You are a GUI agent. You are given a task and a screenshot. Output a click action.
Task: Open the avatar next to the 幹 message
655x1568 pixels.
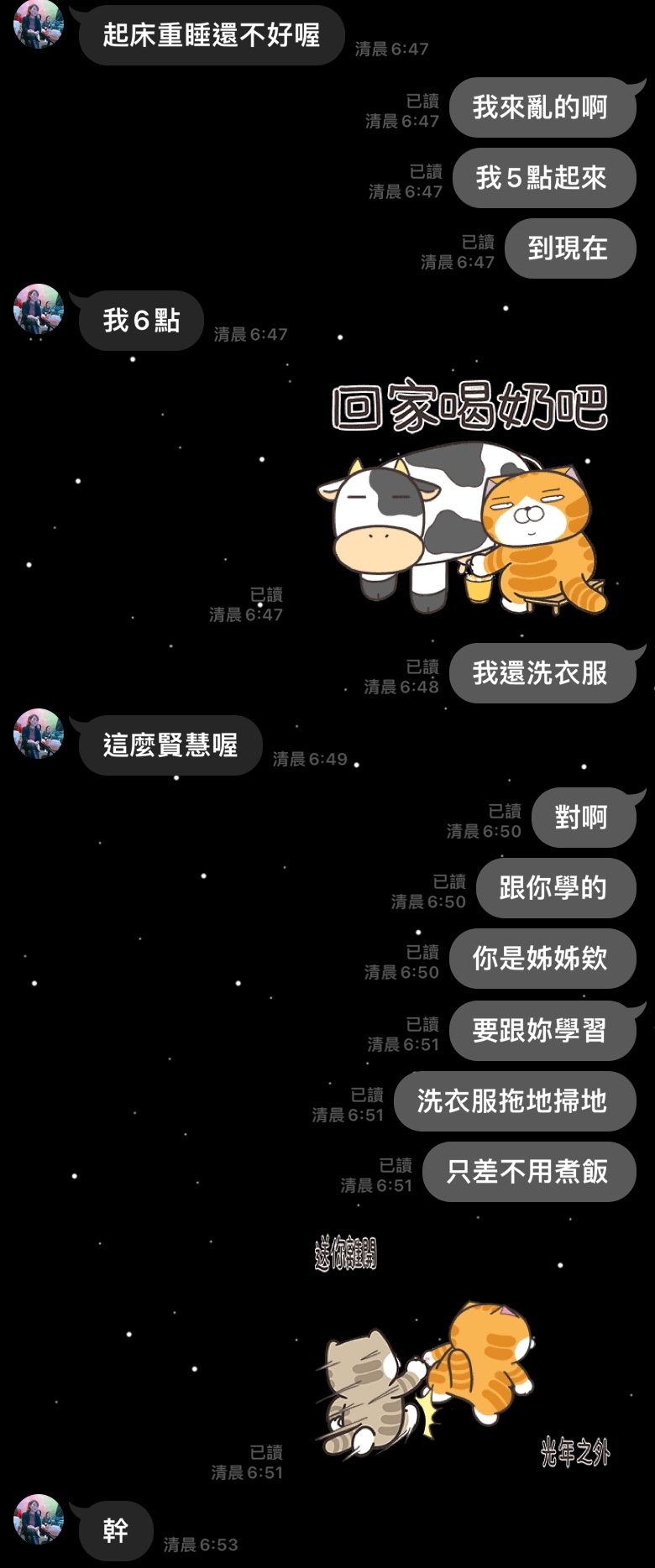pyautogui.click(x=39, y=1519)
